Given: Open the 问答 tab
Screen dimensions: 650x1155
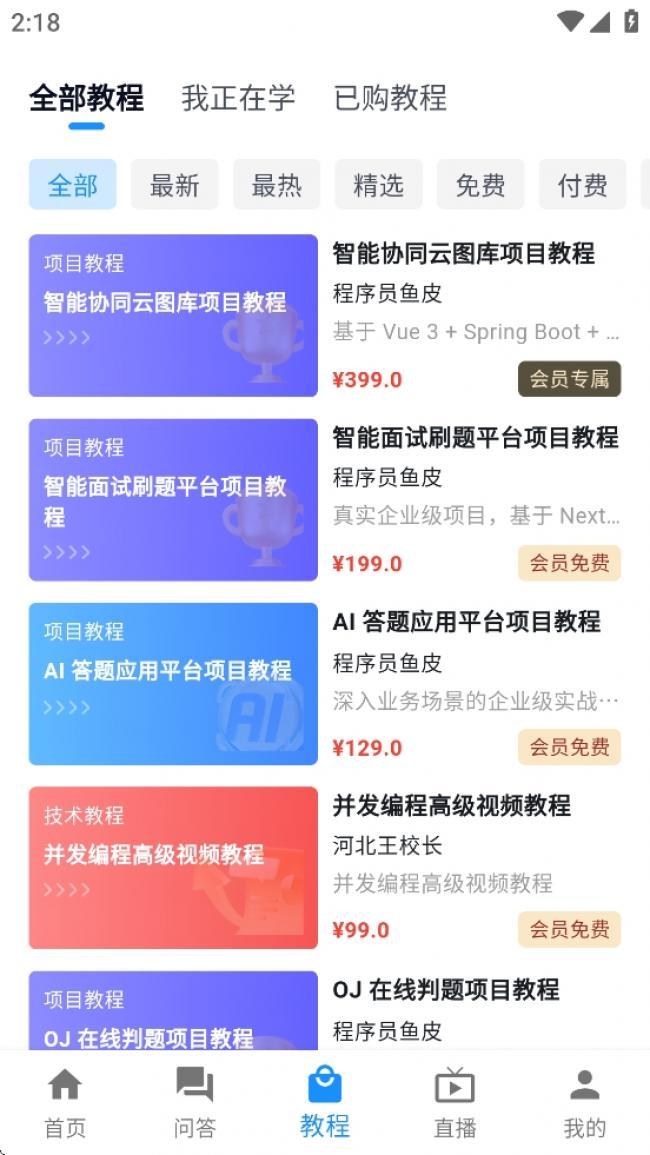Looking at the screenshot, I should coord(195,1102).
